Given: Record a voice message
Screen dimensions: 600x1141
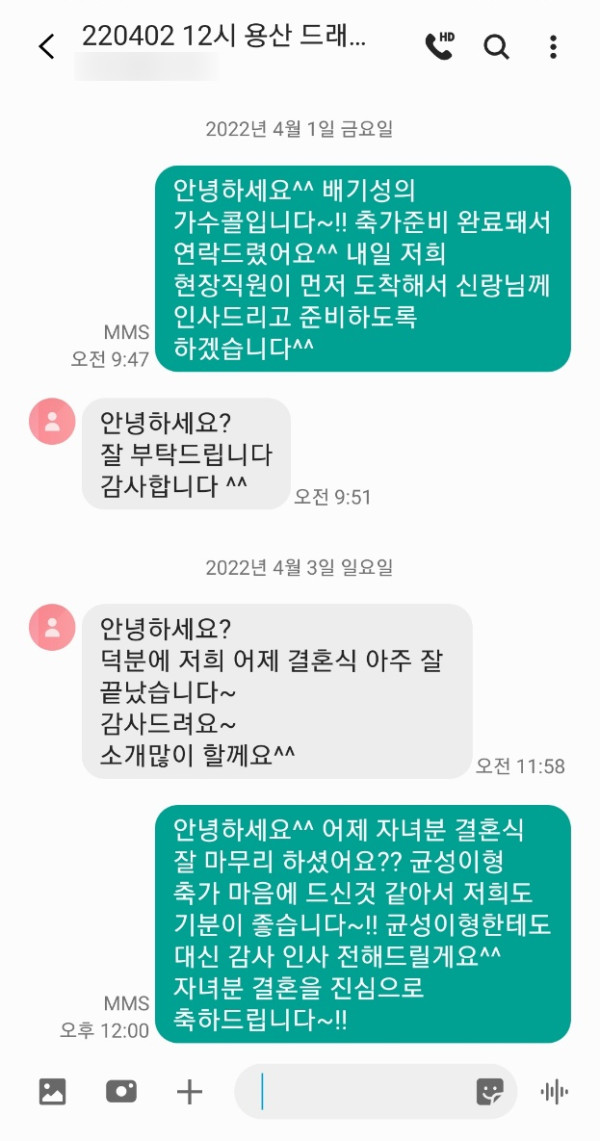Looking at the screenshot, I should [554, 1092].
